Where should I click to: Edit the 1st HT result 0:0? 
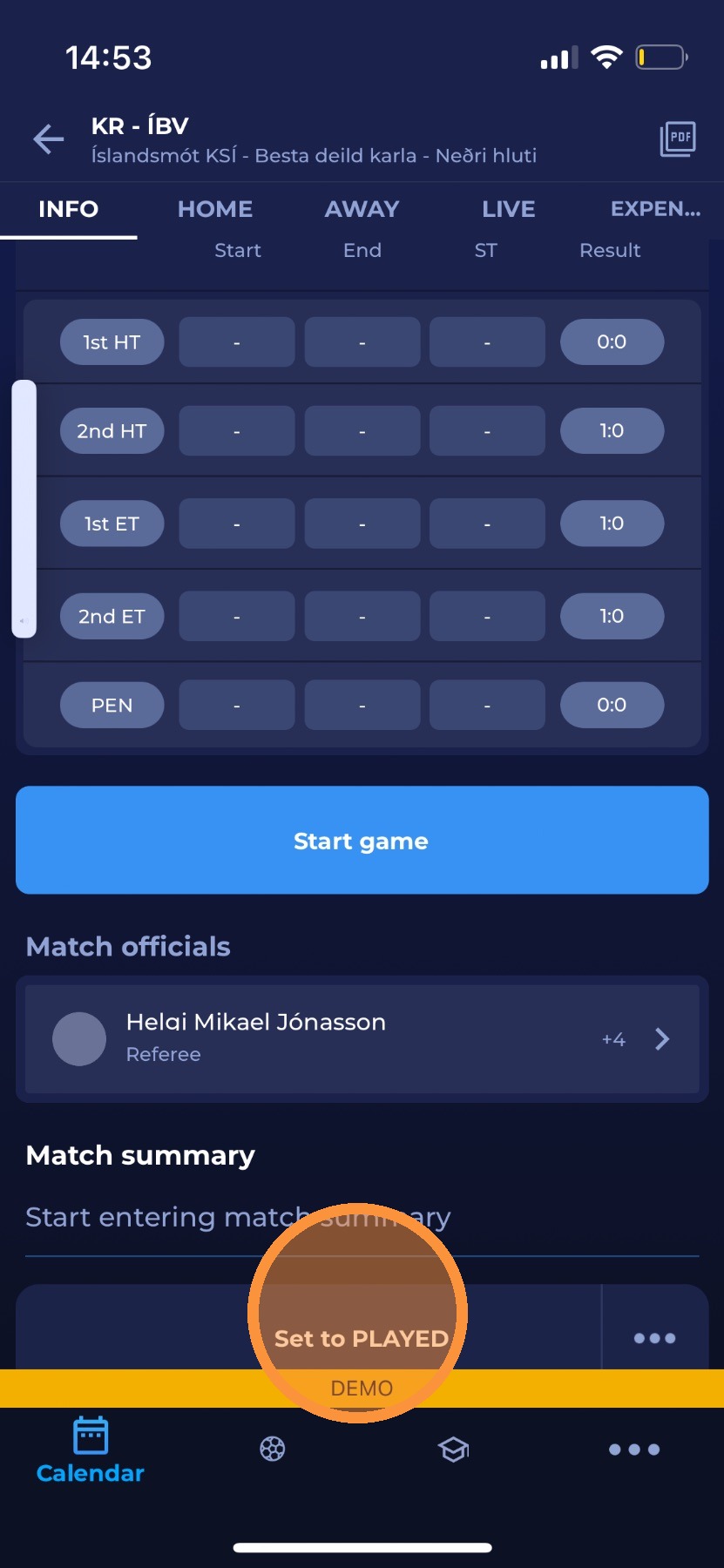tap(612, 342)
